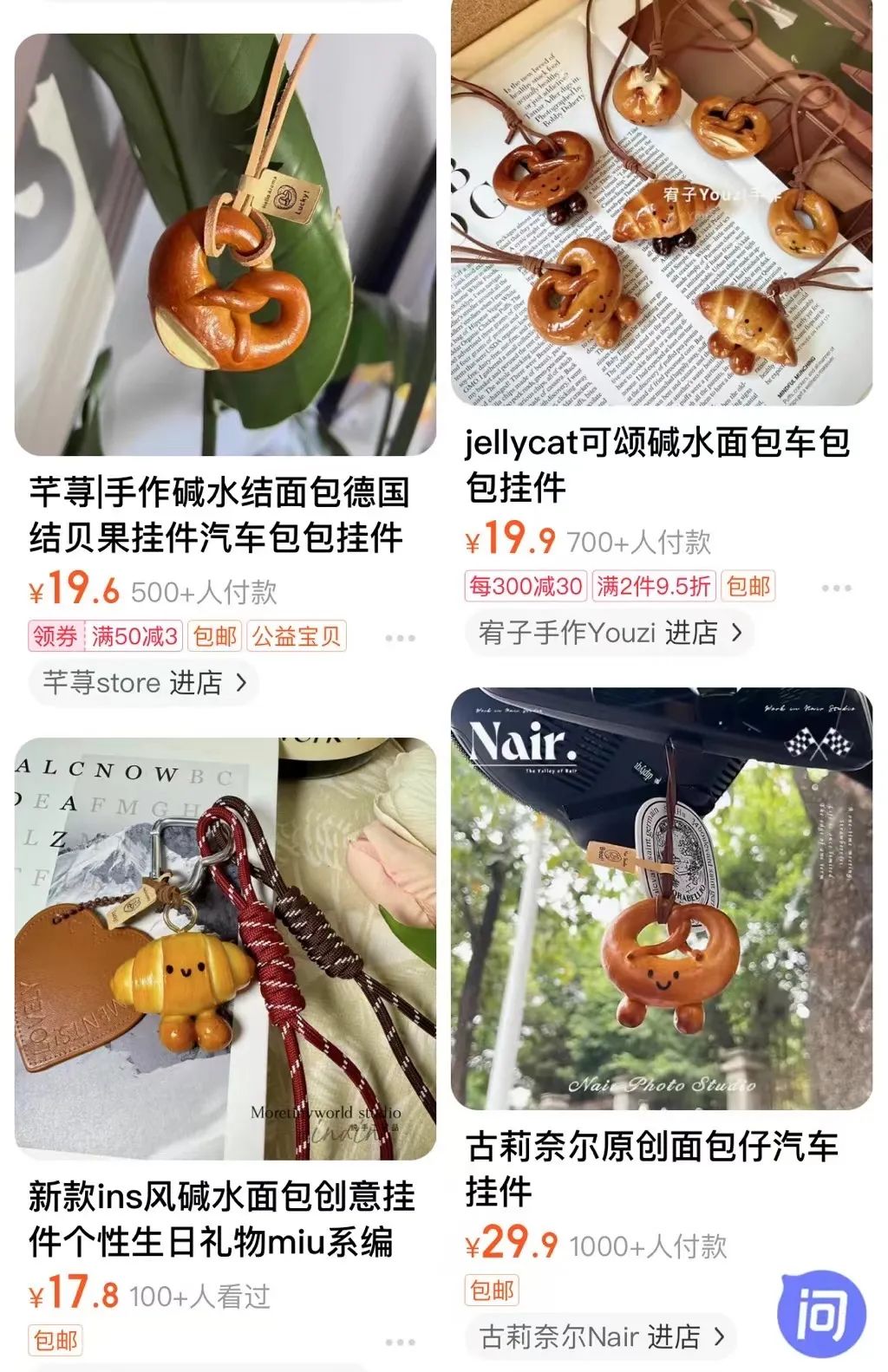This screenshot has height=1372, width=888.
Task: Open more options for the ¥19.6 pretzel item
Action: click(400, 638)
